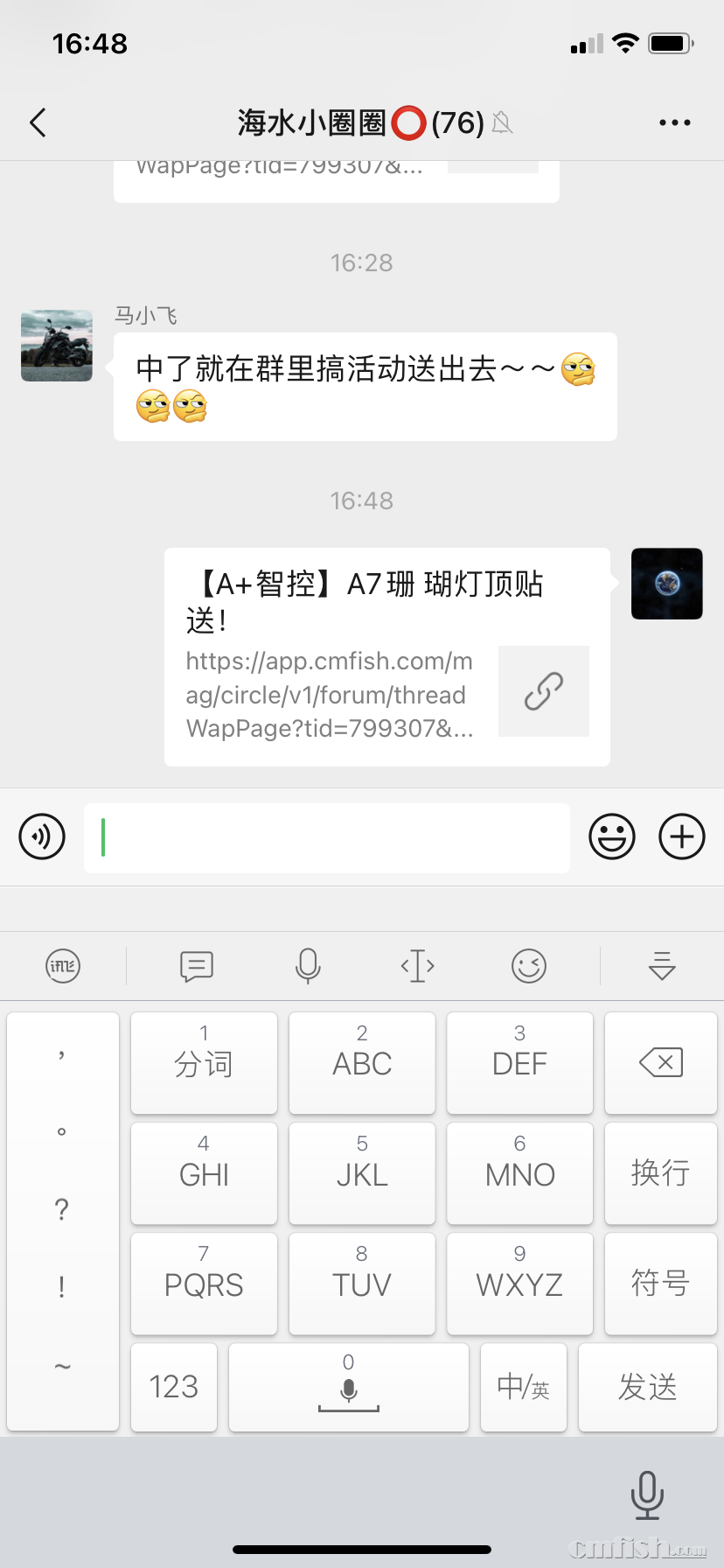Viewport: 724px width, 1568px height.
Task: Tap the backspace key
Action: click(660, 1063)
